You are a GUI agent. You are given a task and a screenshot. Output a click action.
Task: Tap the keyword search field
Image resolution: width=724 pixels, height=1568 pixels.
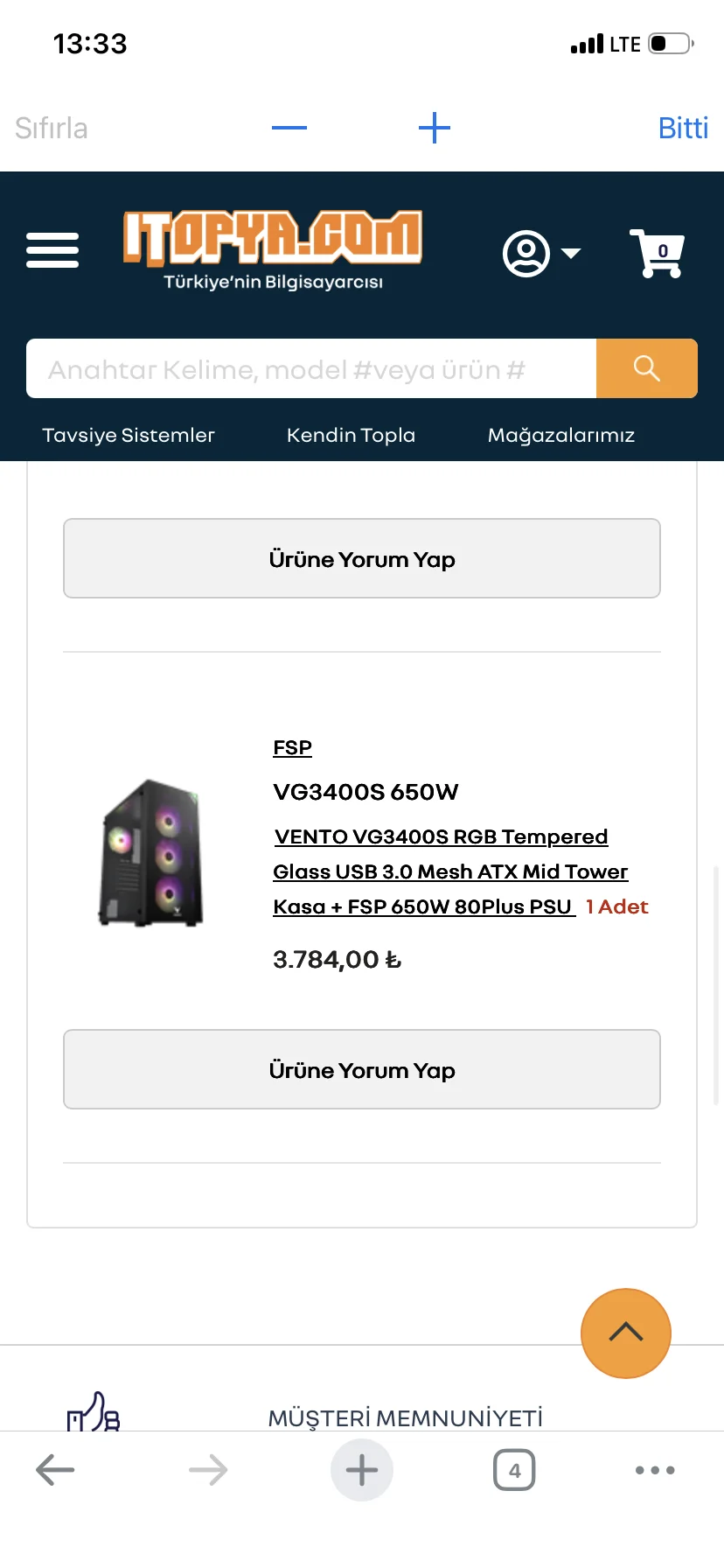tap(310, 369)
